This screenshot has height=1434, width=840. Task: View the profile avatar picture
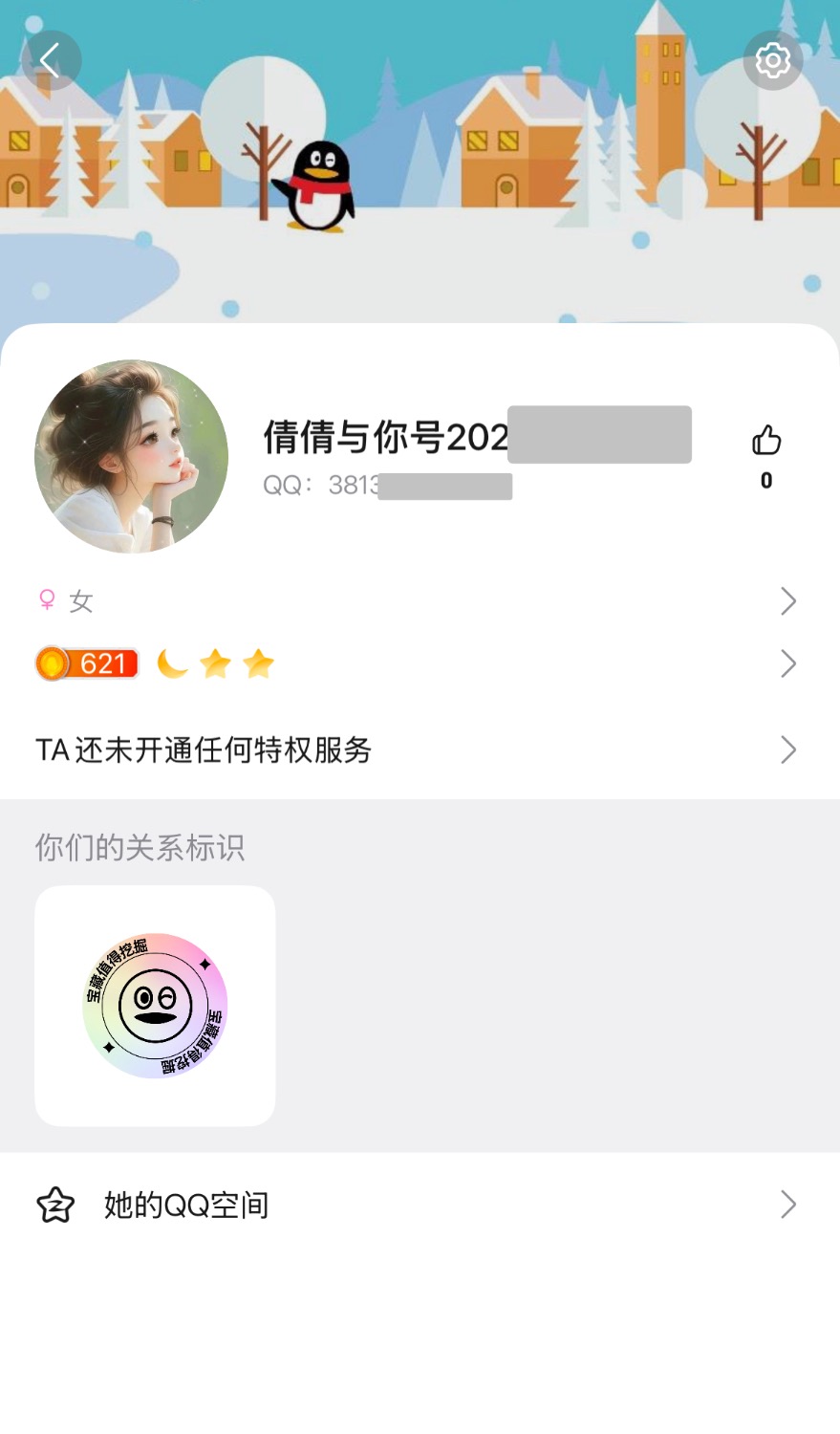[132, 456]
